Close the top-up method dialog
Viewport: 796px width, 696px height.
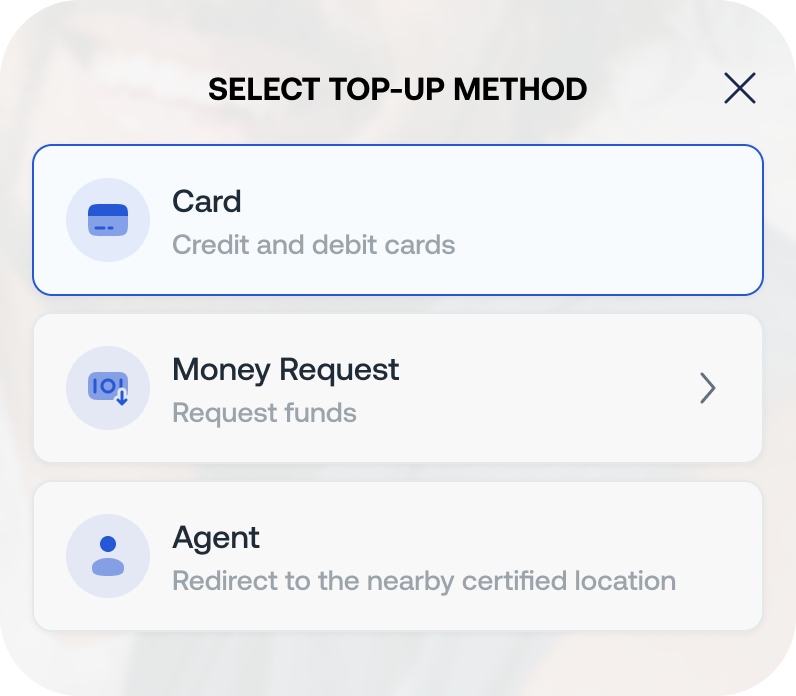[x=739, y=89]
